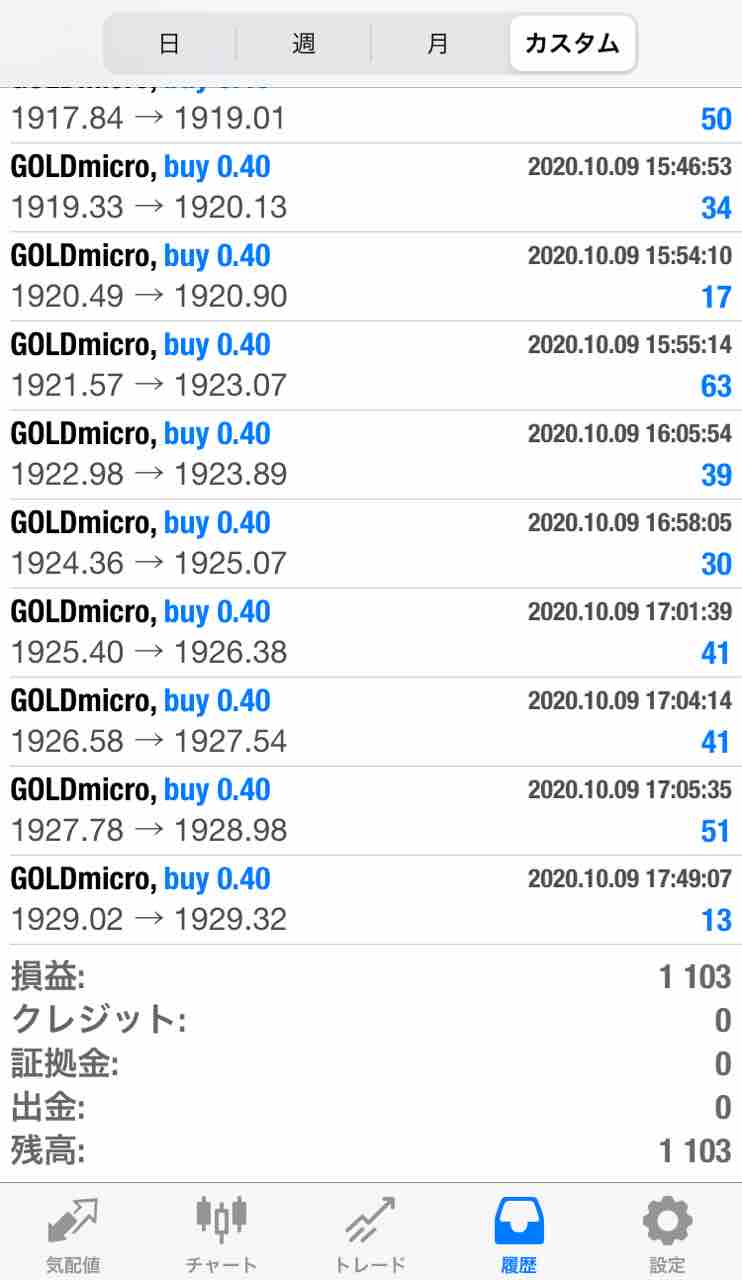This screenshot has width=742, height=1280.
Task: Expand the trade closed at 16:58:05
Action: tap(371, 543)
